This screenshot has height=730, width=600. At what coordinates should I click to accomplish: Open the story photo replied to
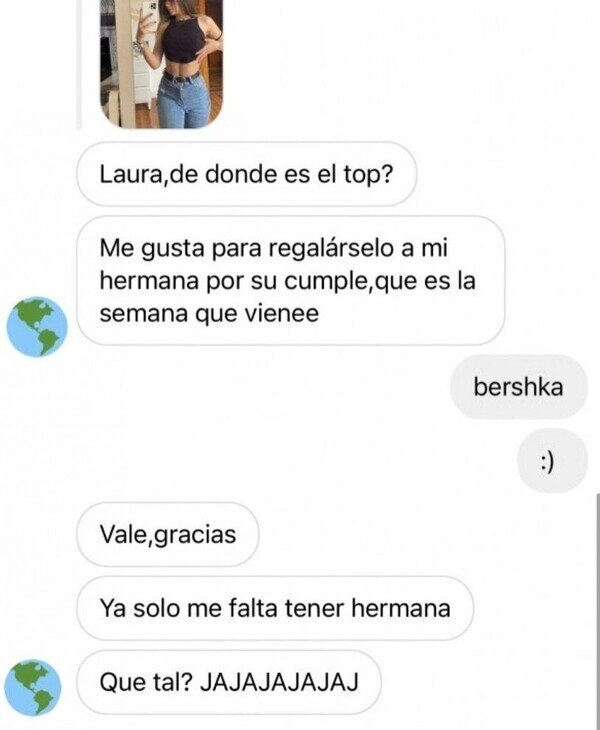point(161,62)
